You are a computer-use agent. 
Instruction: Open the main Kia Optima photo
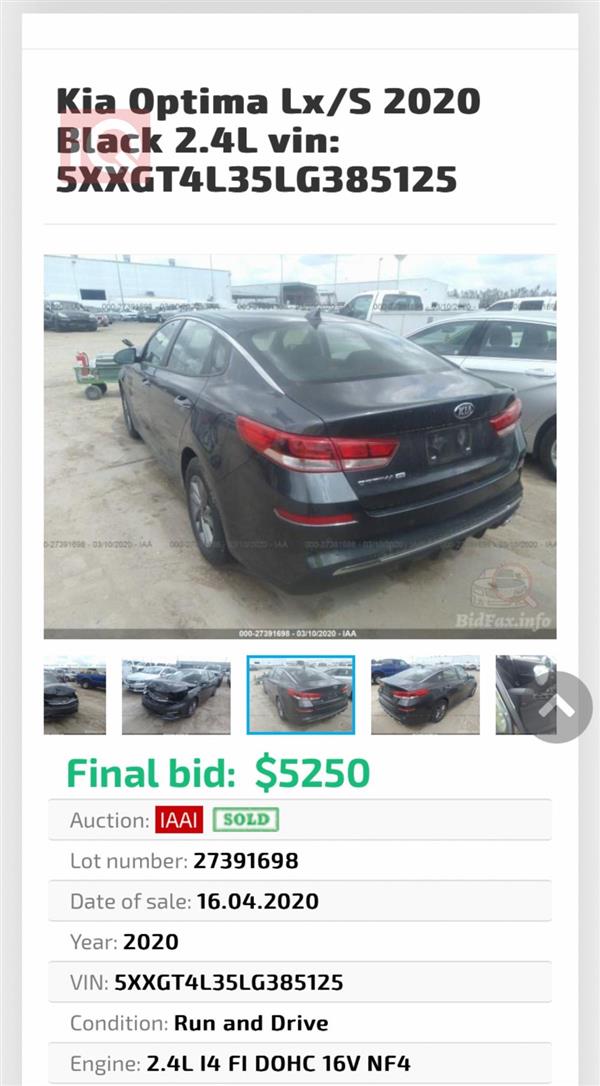pyautogui.click(x=300, y=445)
